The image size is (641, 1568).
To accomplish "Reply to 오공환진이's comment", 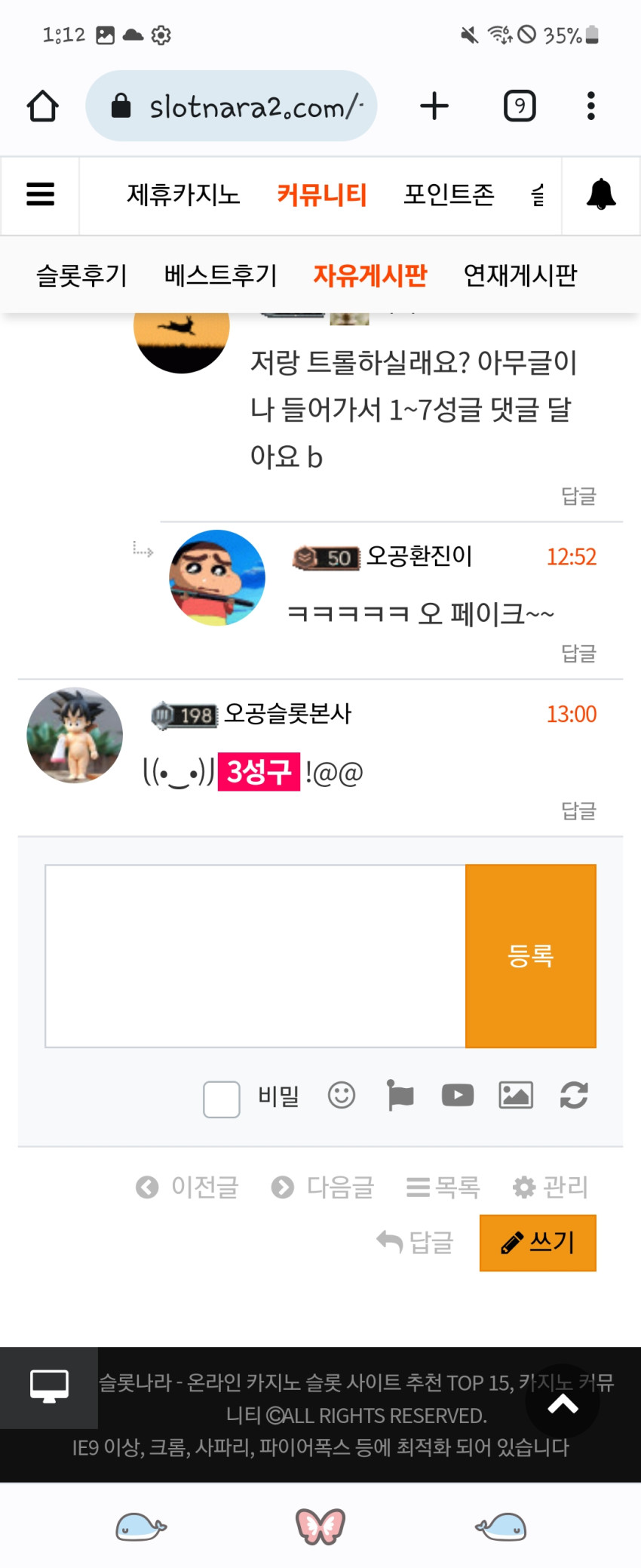I will point(578,653).
